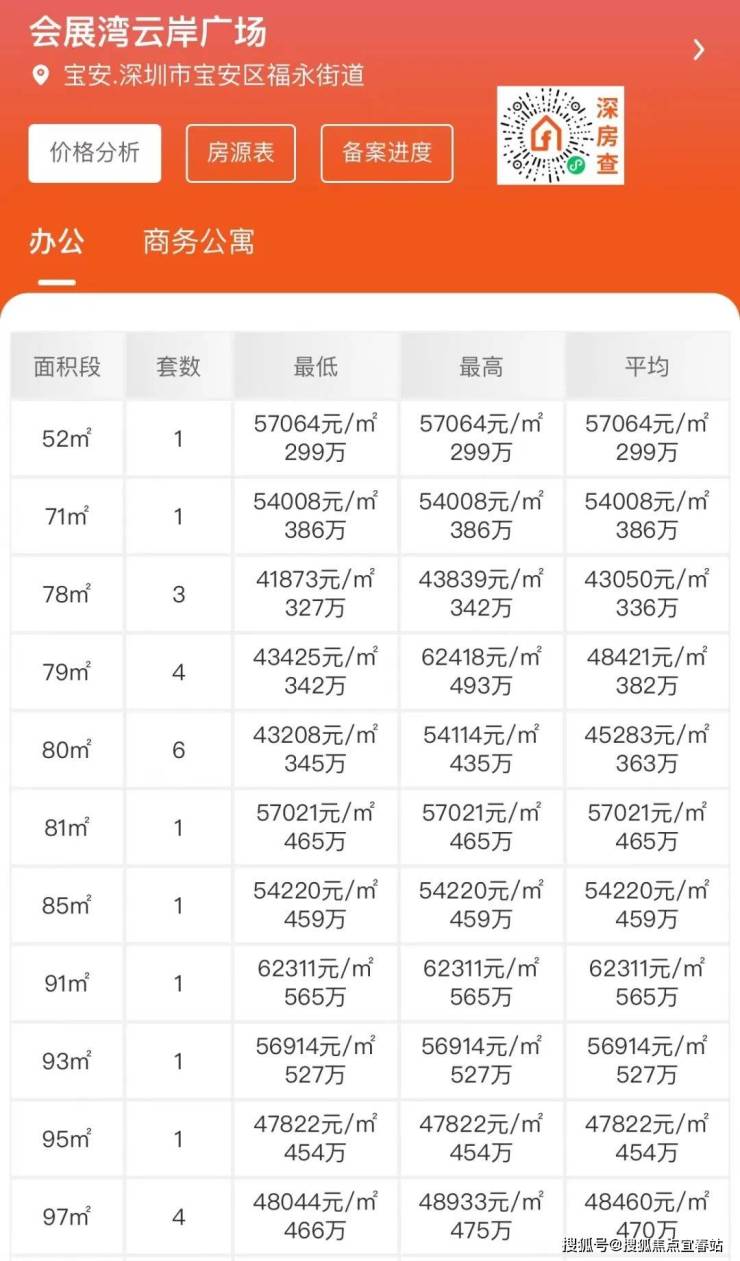Open the 房源表 listing table

point(241,153)
